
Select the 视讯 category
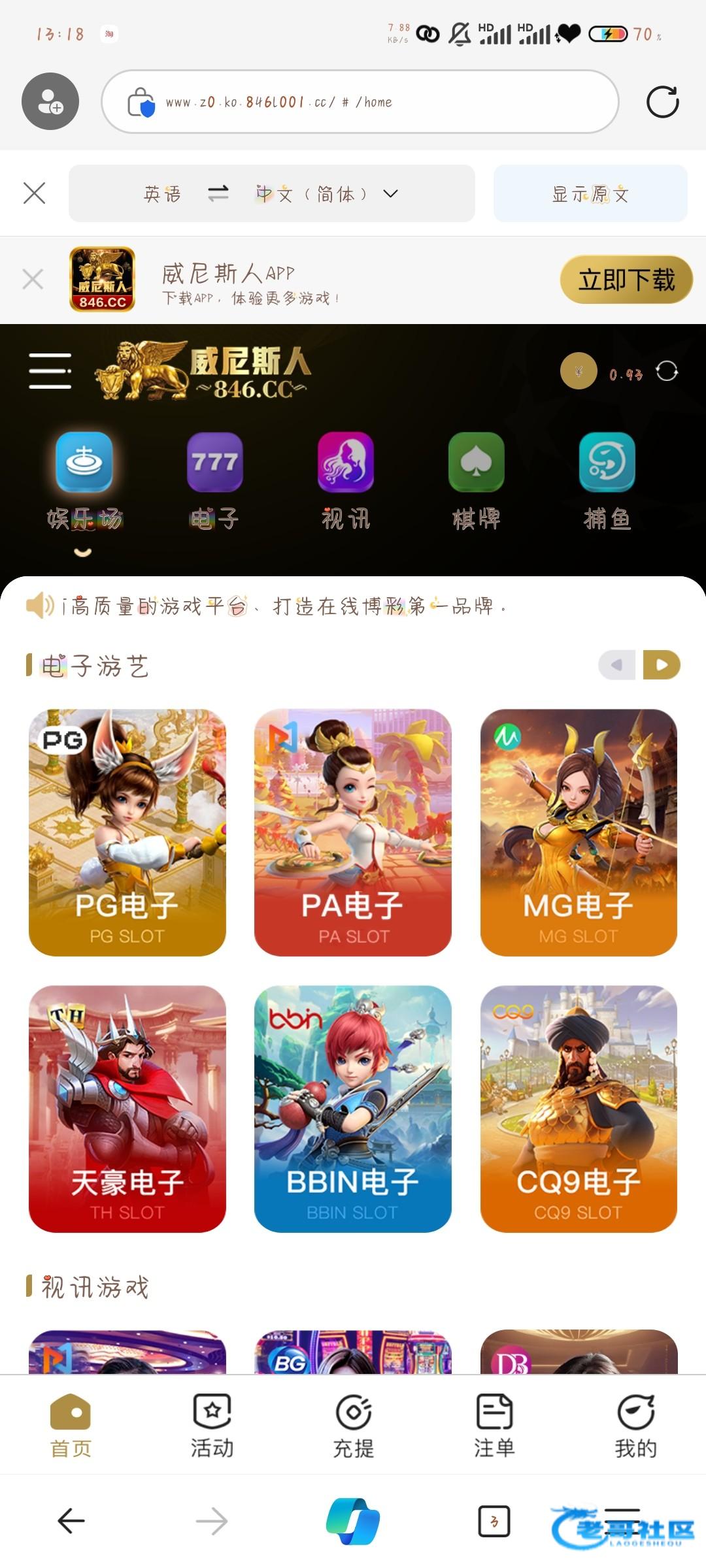345,480
